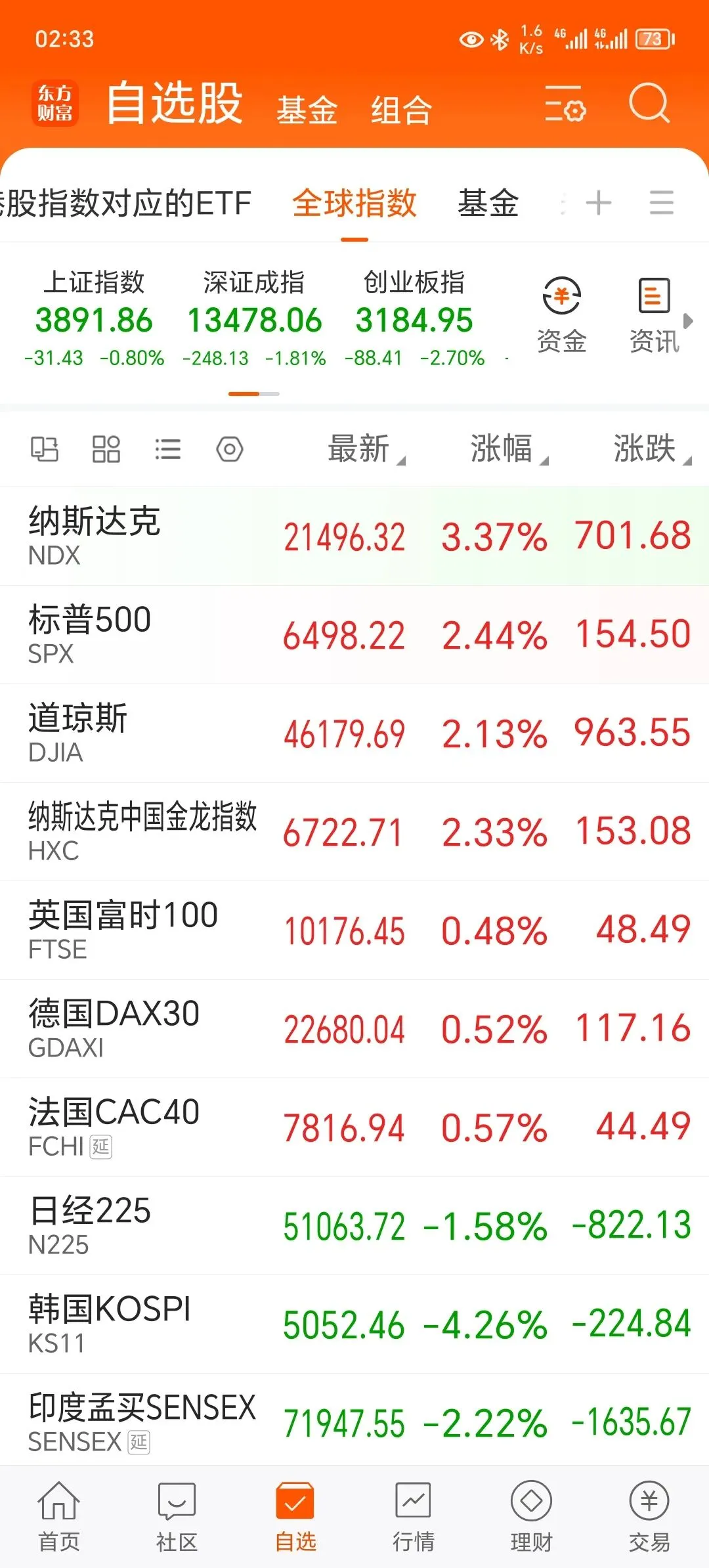Open 资讯 news shortcut
The image size is (709, 1568).
coord(654,315)
